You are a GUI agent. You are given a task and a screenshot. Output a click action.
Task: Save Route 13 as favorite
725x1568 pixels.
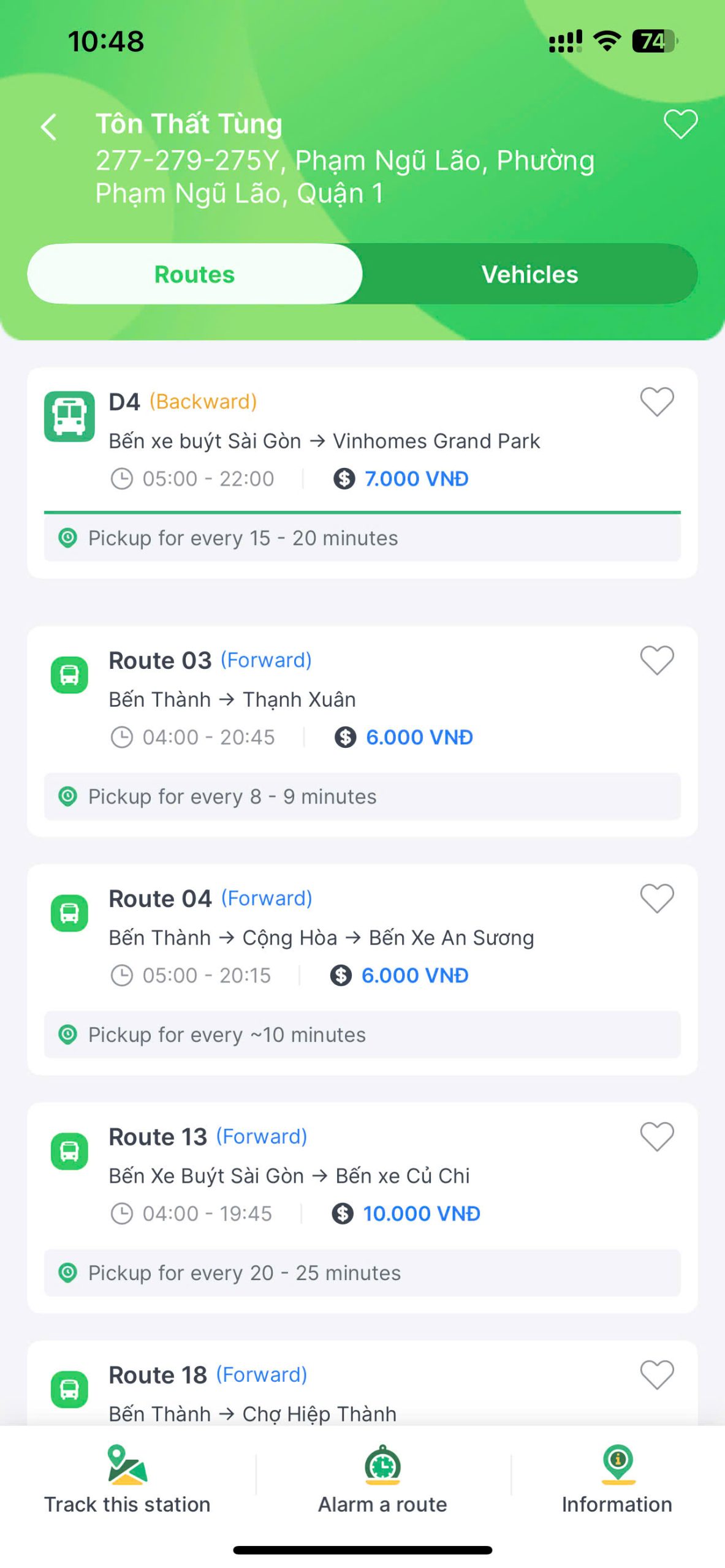coord(657,1137)
